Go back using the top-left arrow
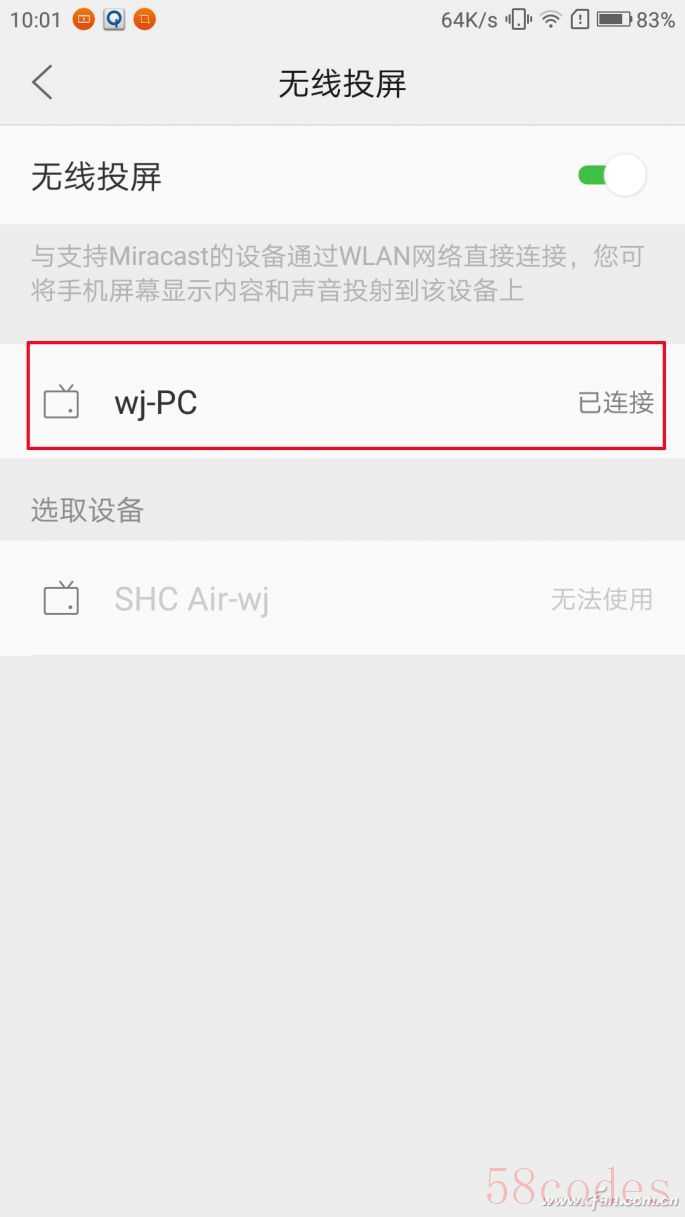Viewport: 685px width, 1217px height. click(x=42, y=83)
